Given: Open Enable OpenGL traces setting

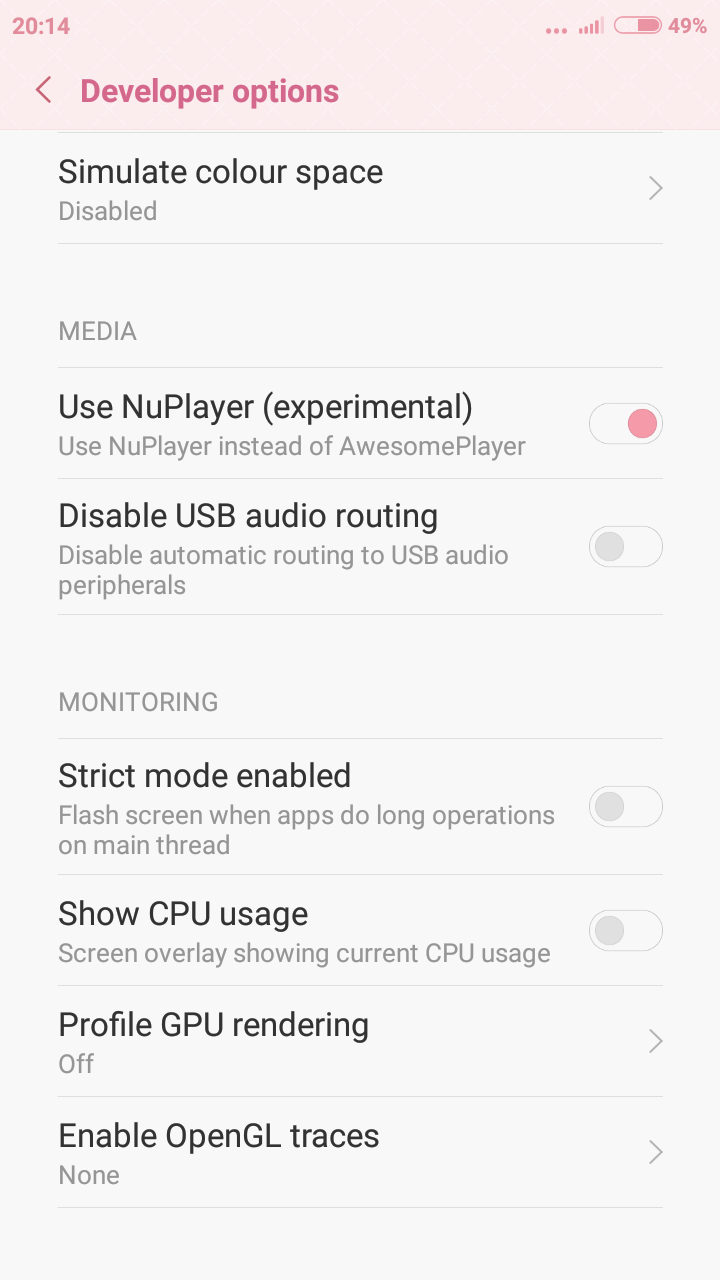Looking at the screenshot, I should tap(360, 1153).
